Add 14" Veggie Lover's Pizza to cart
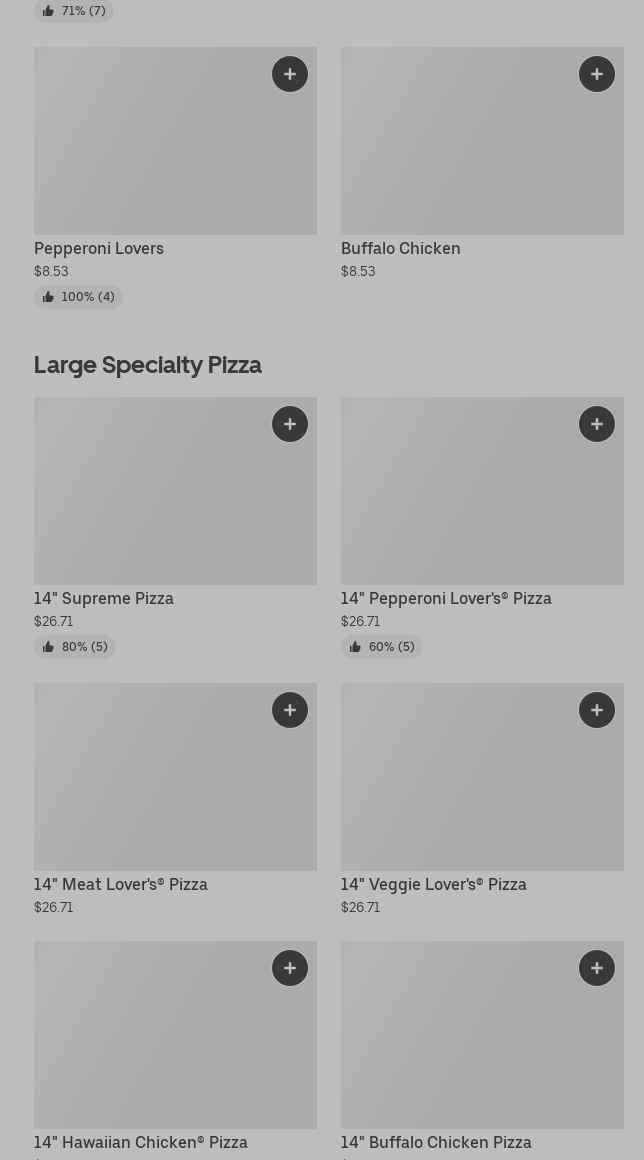This screenshot has height=1160, width=644. [597, 710]
